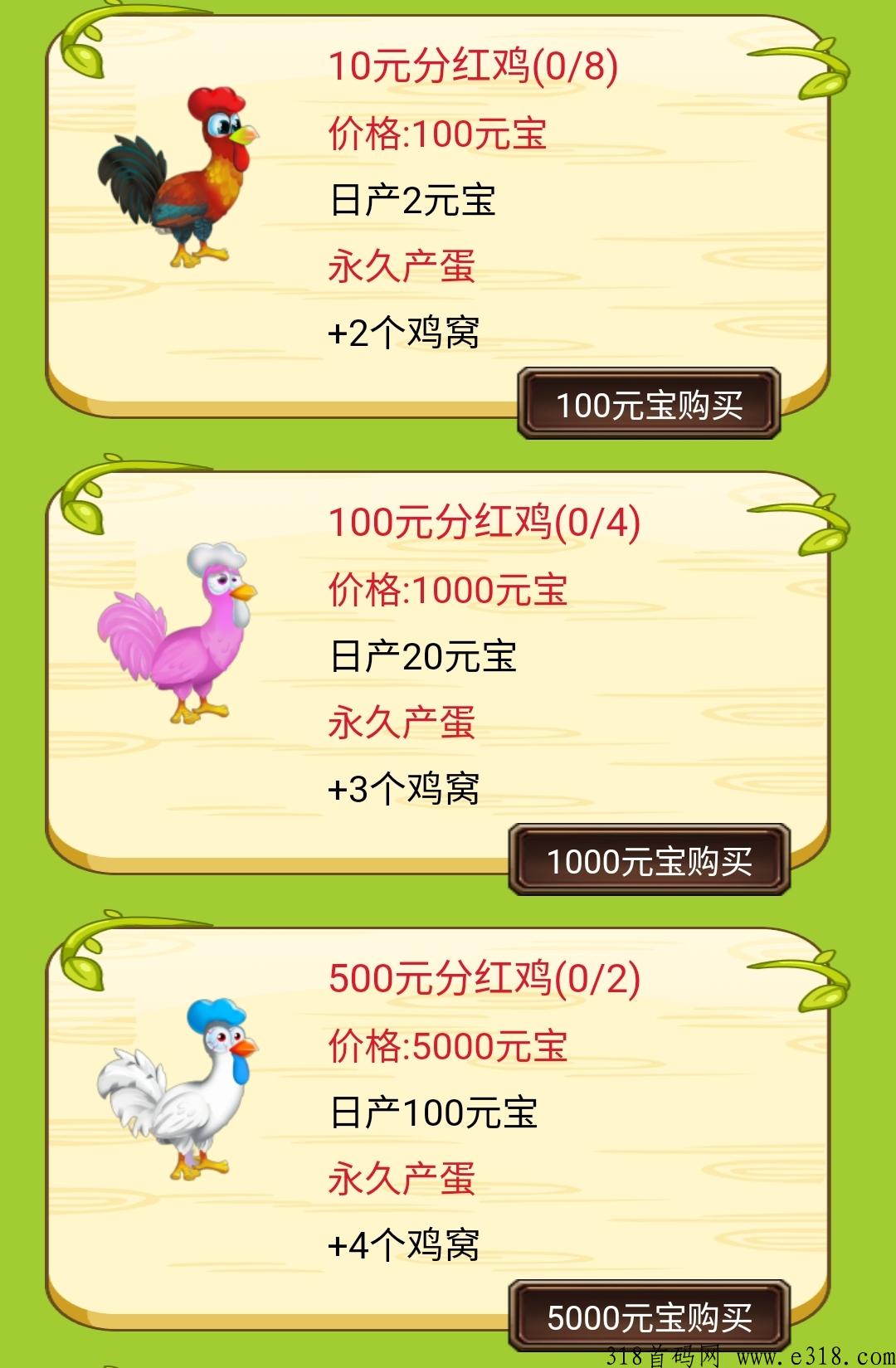Tap the 100元宝购买 button
This screenshot has width=896, height=1368.
649,405
